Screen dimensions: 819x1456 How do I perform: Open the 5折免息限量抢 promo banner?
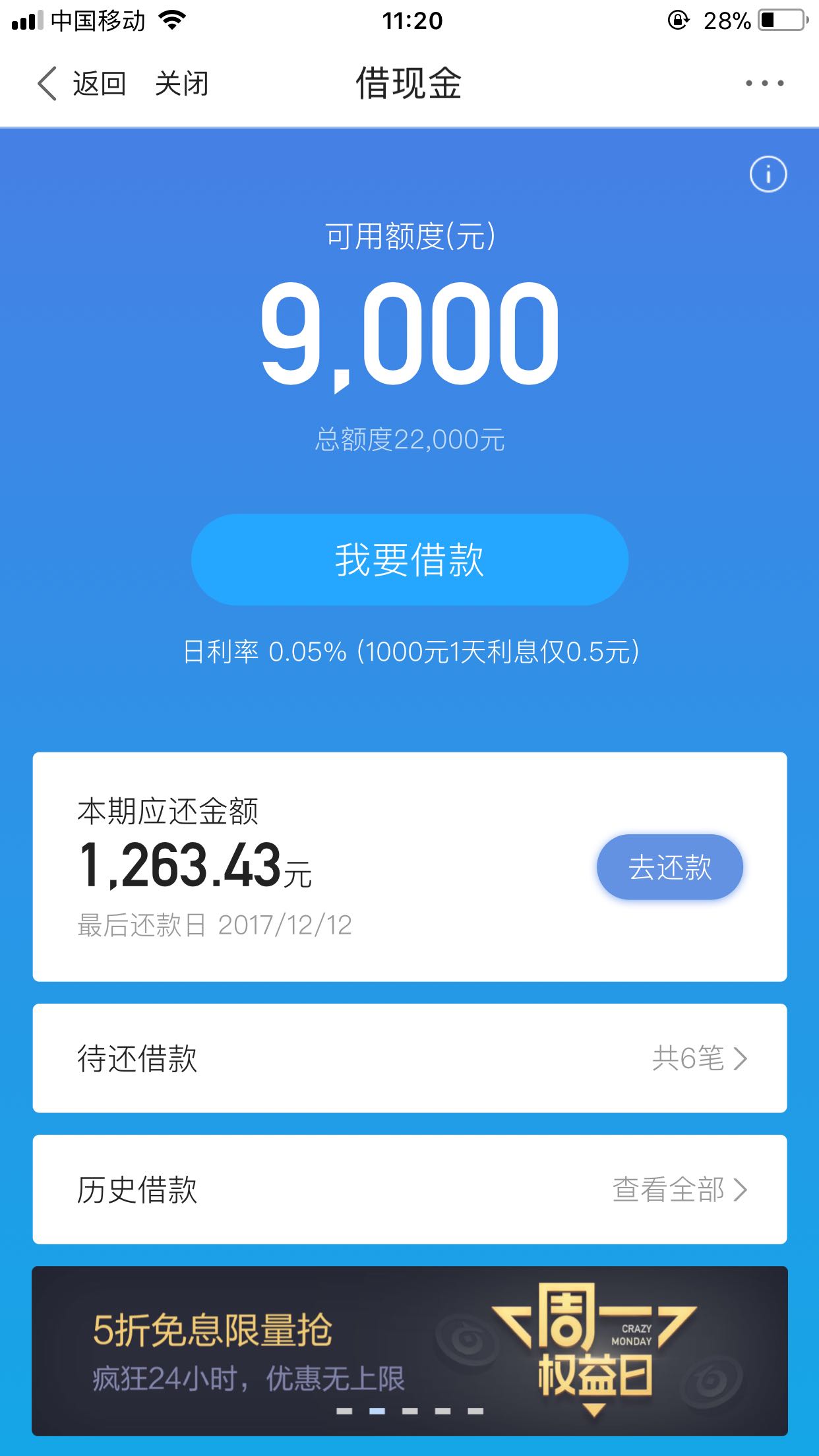(x=409, y=1351)
